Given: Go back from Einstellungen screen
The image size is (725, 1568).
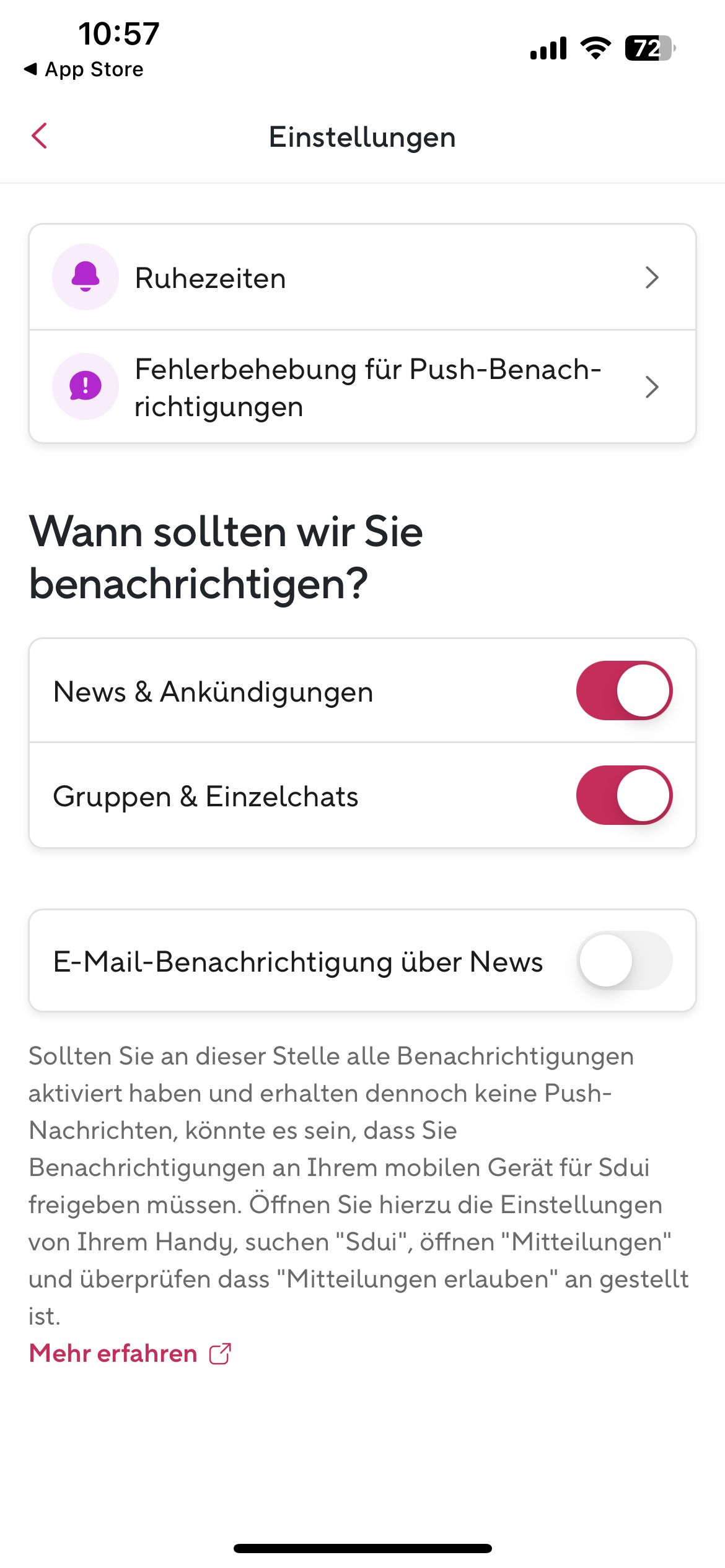Looking at the screenshot, I should (x=40, y=136).
